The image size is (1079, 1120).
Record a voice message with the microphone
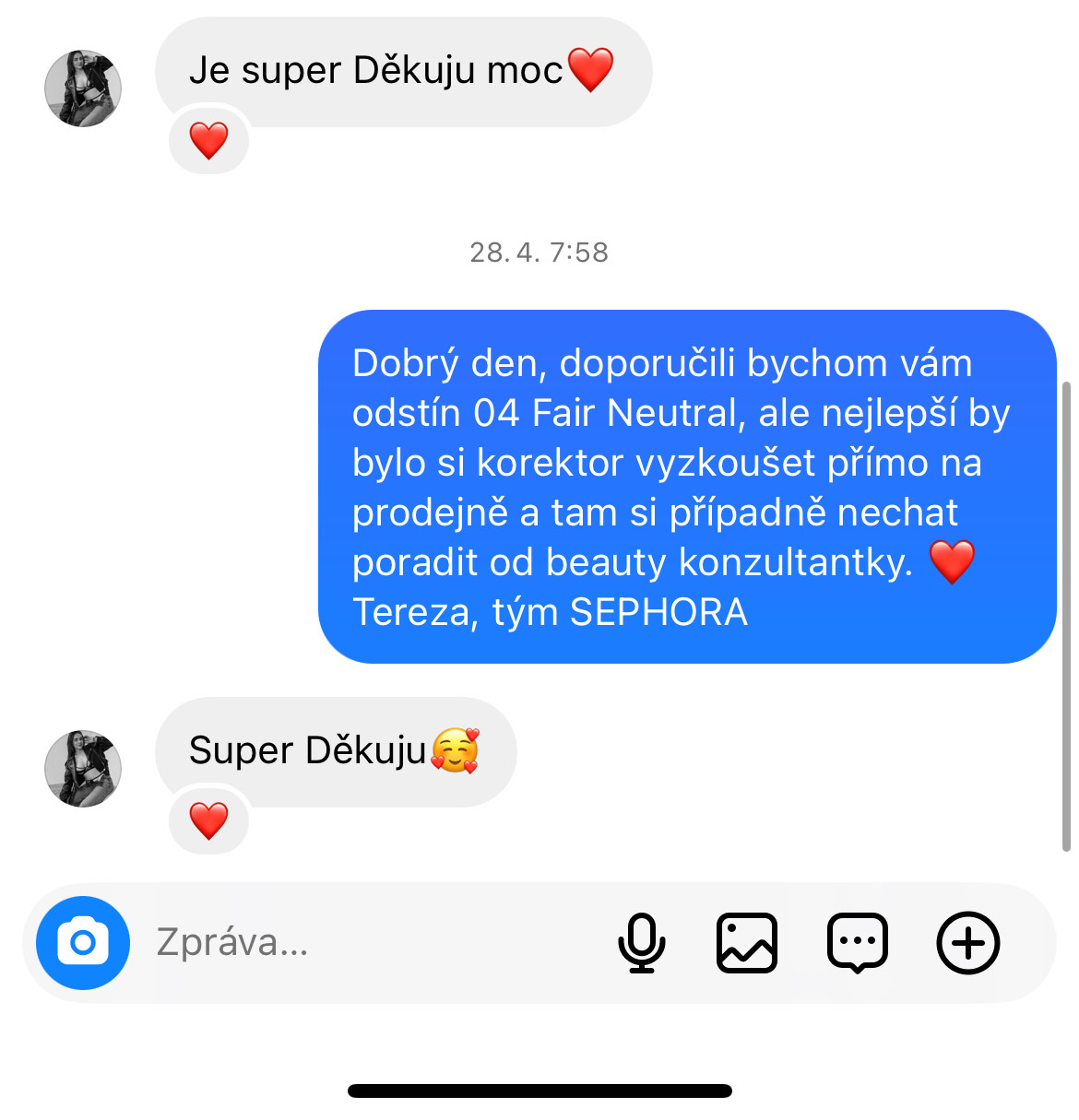641,943
